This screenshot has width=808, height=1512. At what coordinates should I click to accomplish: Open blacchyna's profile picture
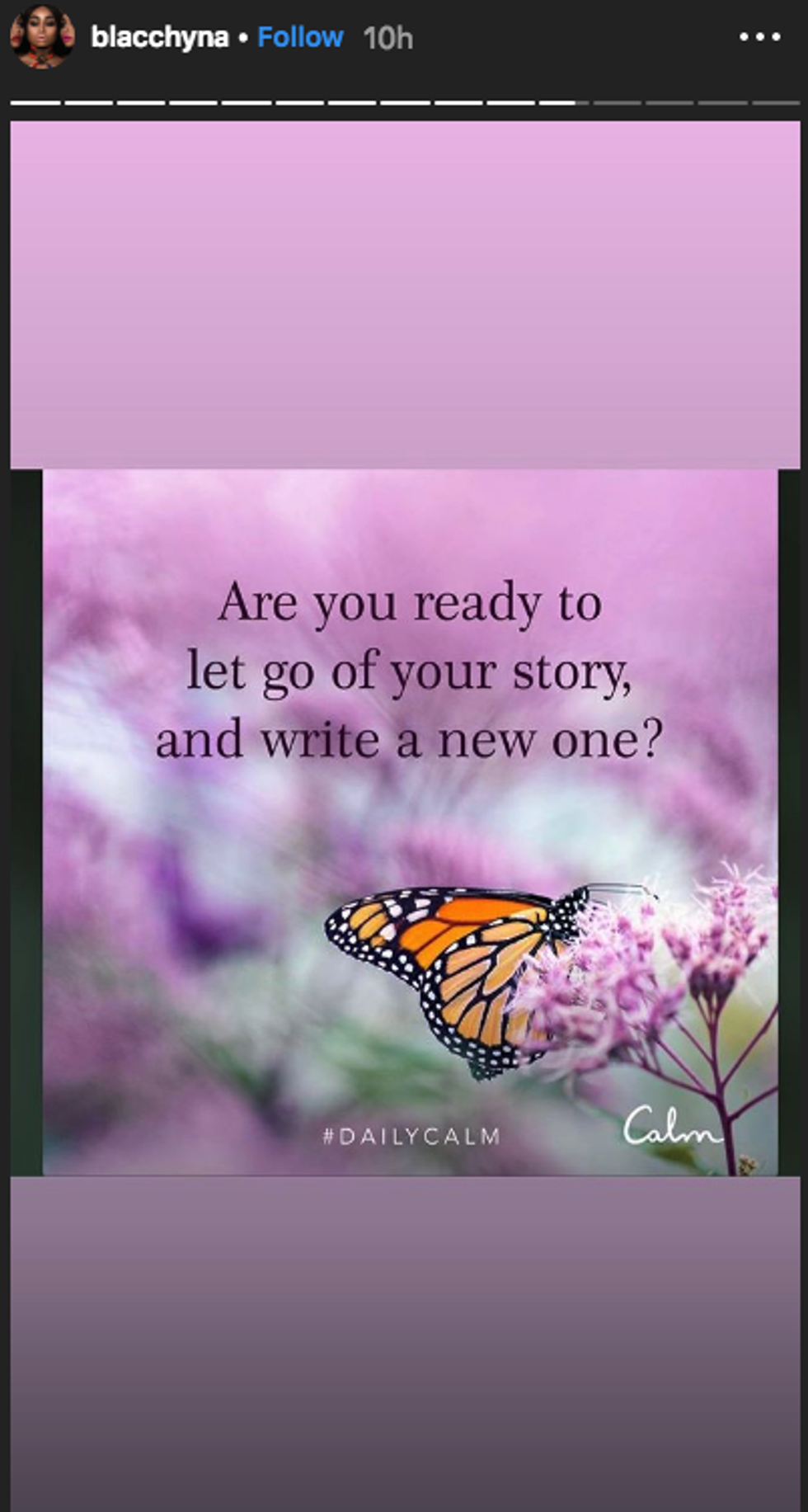point(41,37)
